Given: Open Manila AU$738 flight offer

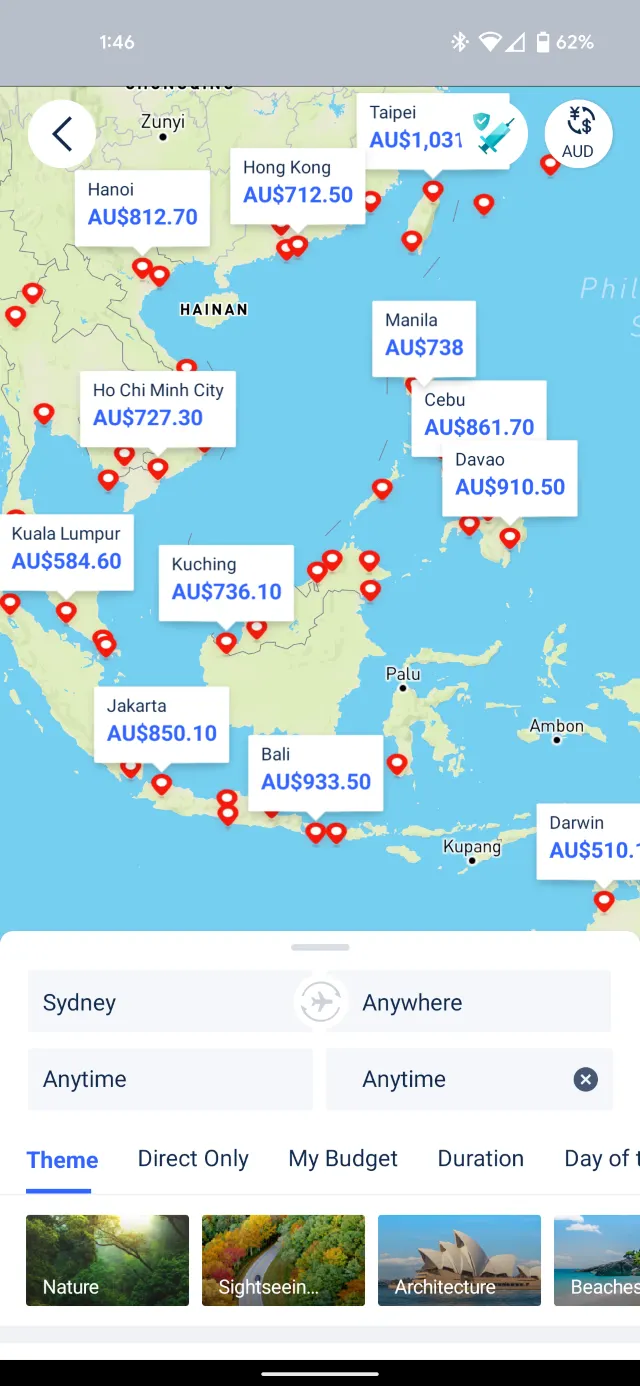Looking at the screenshot, I should pos(424,335).
